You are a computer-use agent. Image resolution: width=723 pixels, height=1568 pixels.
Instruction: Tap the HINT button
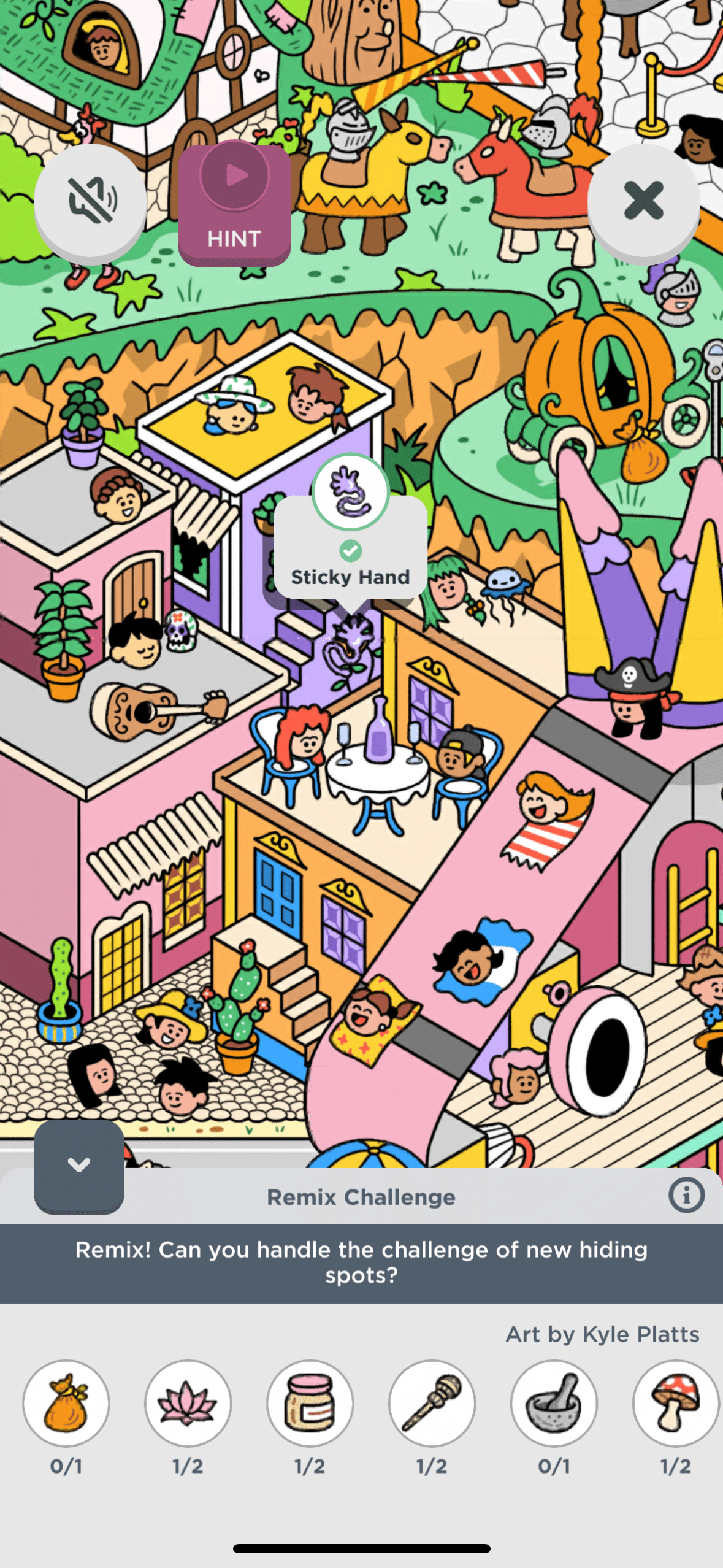click(234, 204)
